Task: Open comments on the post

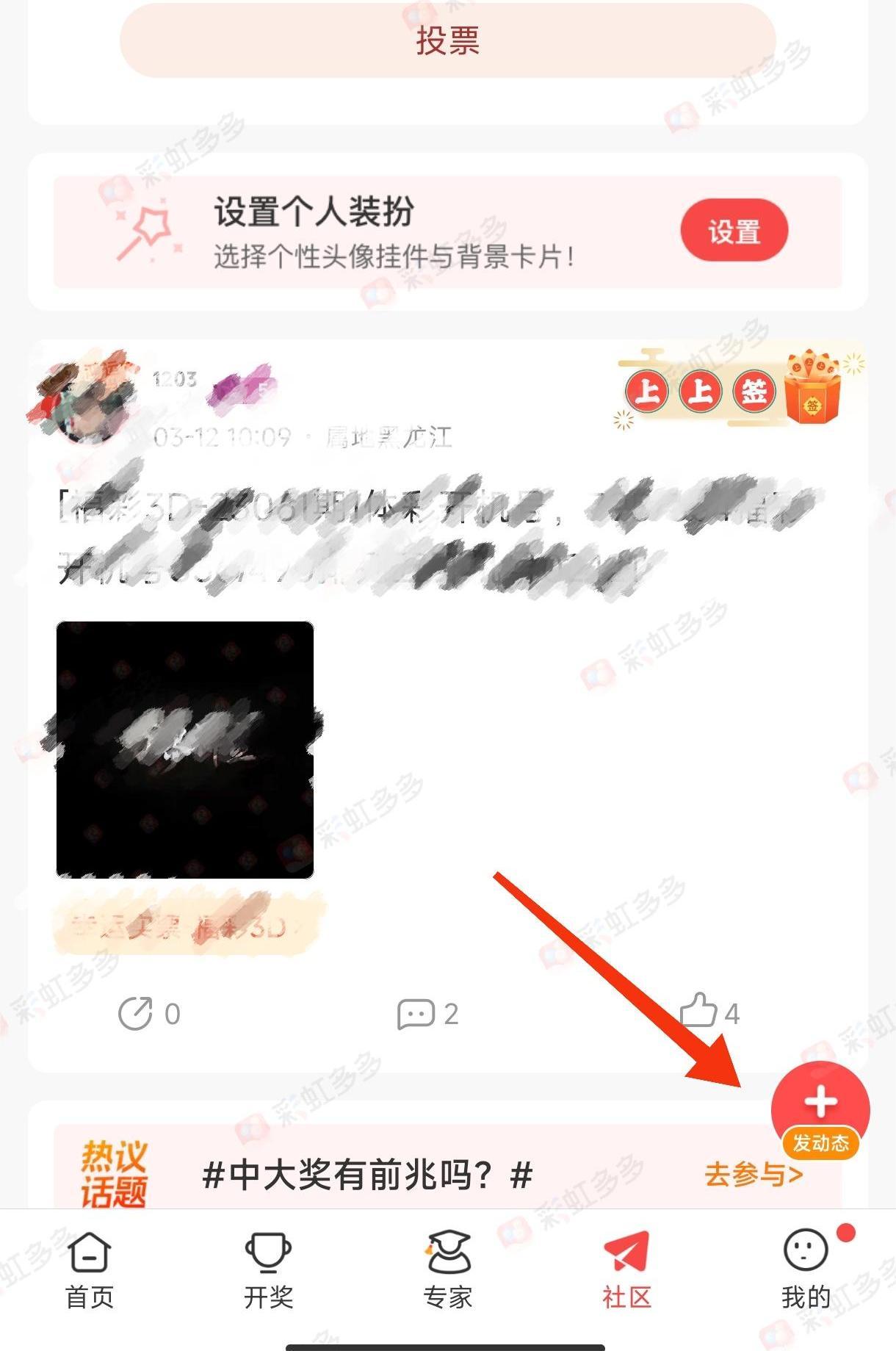Action: 427,1014
